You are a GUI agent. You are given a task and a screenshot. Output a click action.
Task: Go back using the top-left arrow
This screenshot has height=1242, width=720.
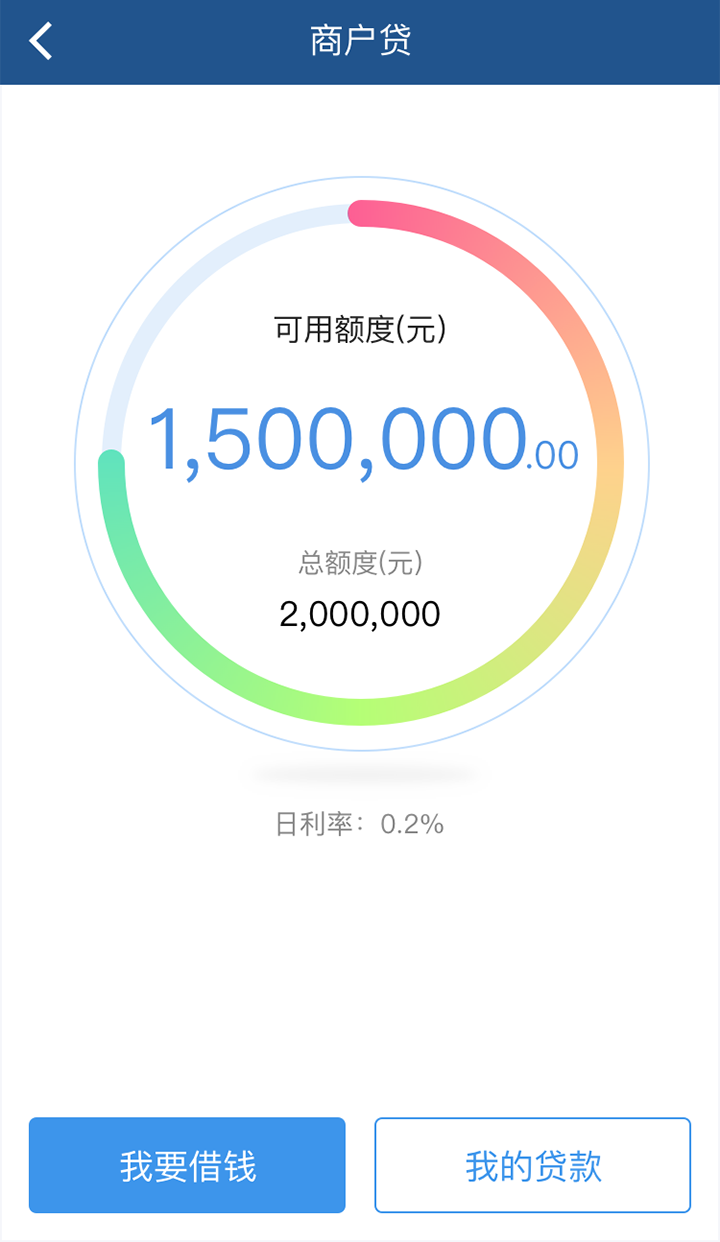tap(40, 42)
